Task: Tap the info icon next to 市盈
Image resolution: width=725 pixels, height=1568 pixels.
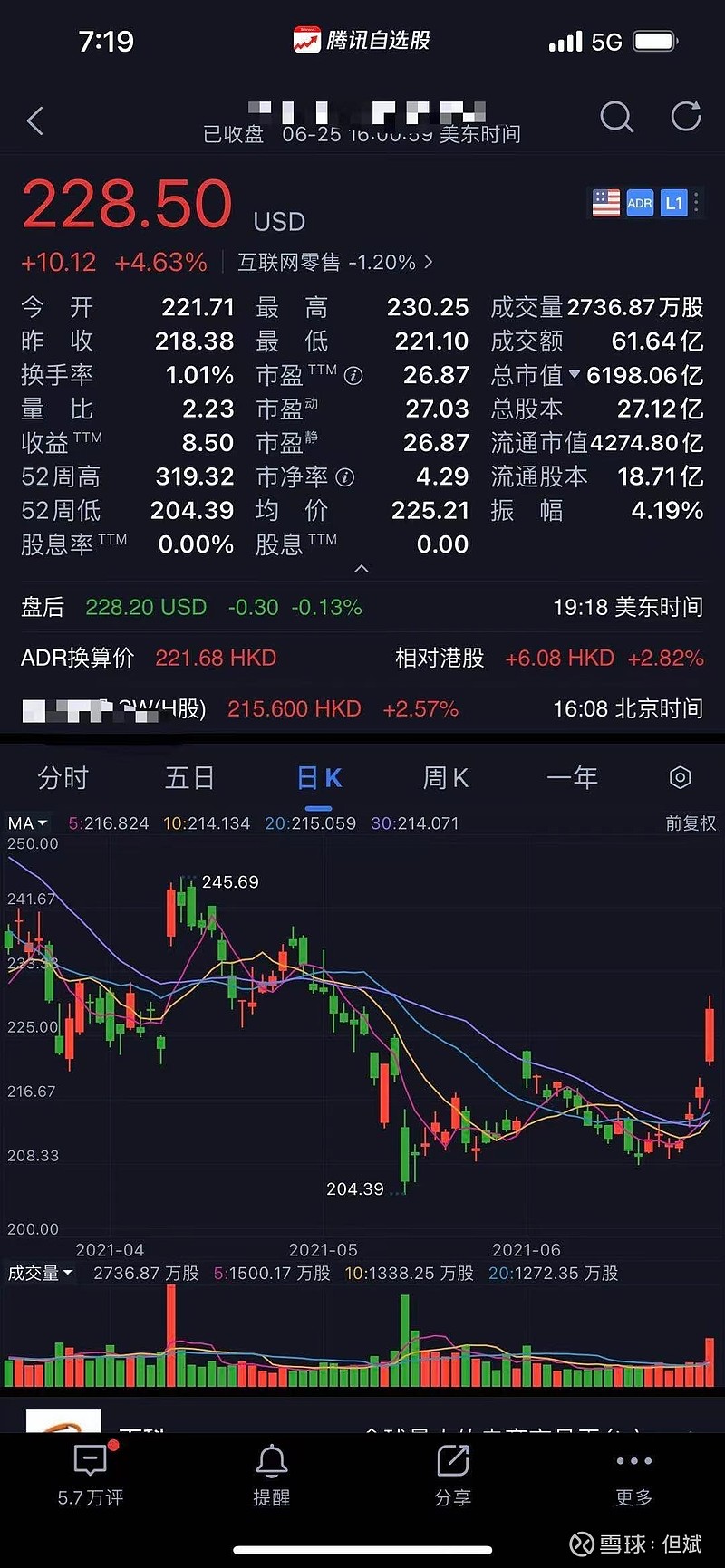Action: pyautogui.click(x=355, y=375)
